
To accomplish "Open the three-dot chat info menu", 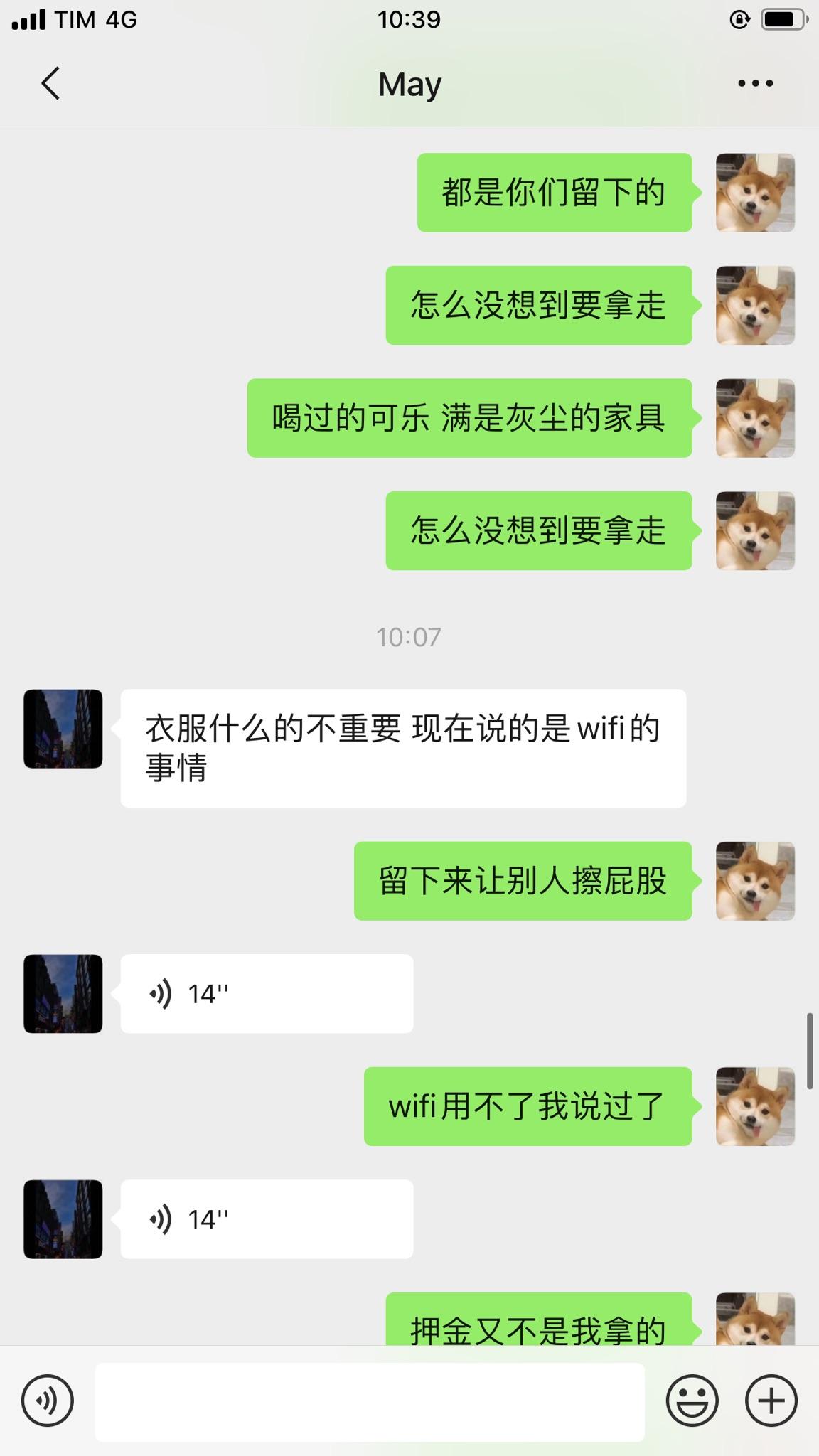I will [x=755, y=84].
